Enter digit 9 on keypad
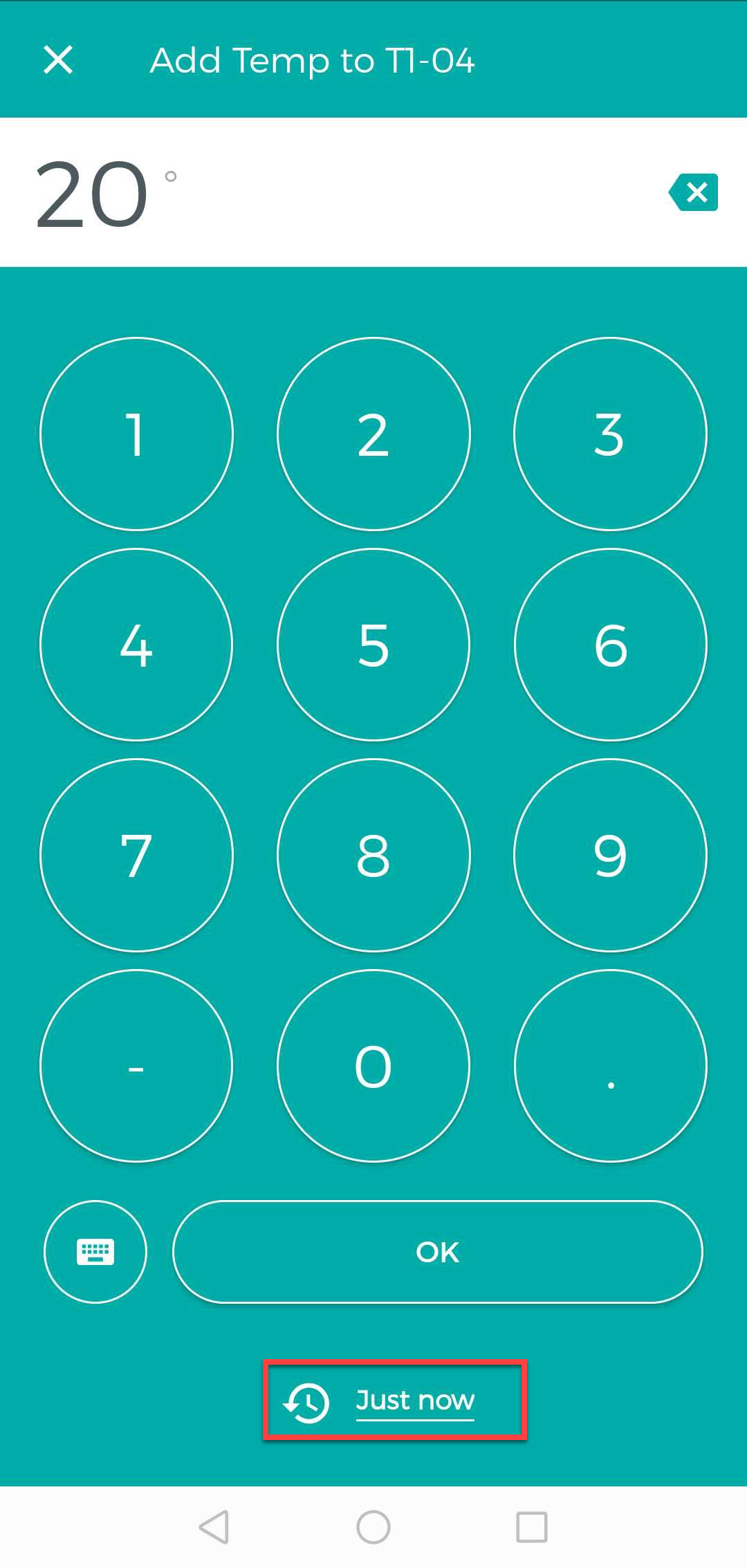 click(610, 856)
